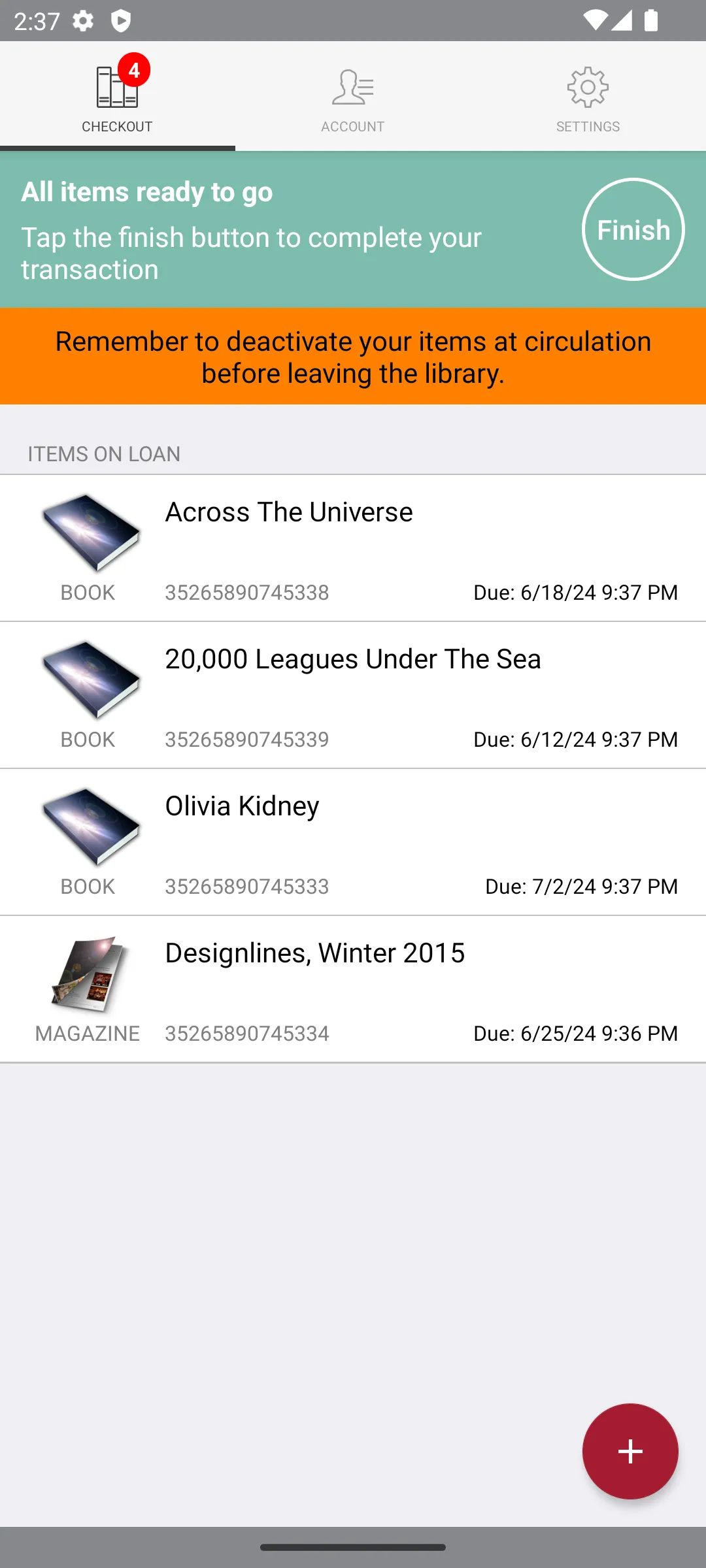This screenshot has height=1568, width=706.
Task: Select the CHECKOUT tab
Action: 118,98
